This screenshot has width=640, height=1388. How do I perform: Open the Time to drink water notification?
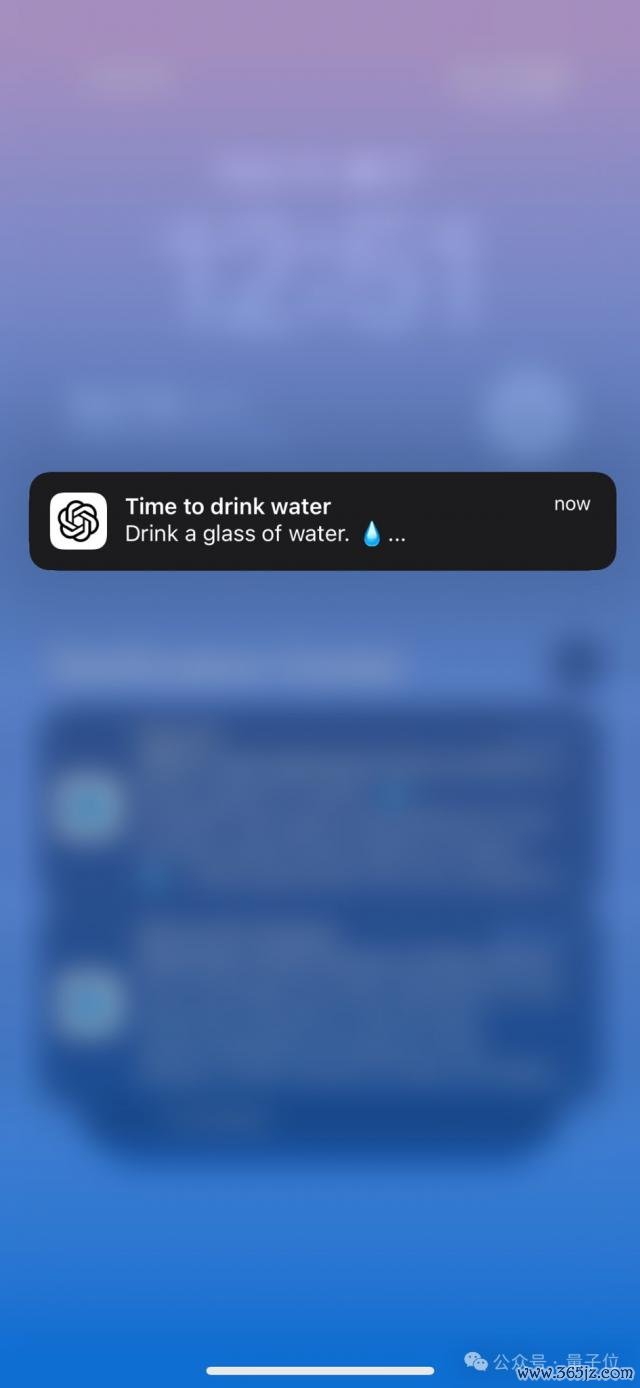point(322,520)
